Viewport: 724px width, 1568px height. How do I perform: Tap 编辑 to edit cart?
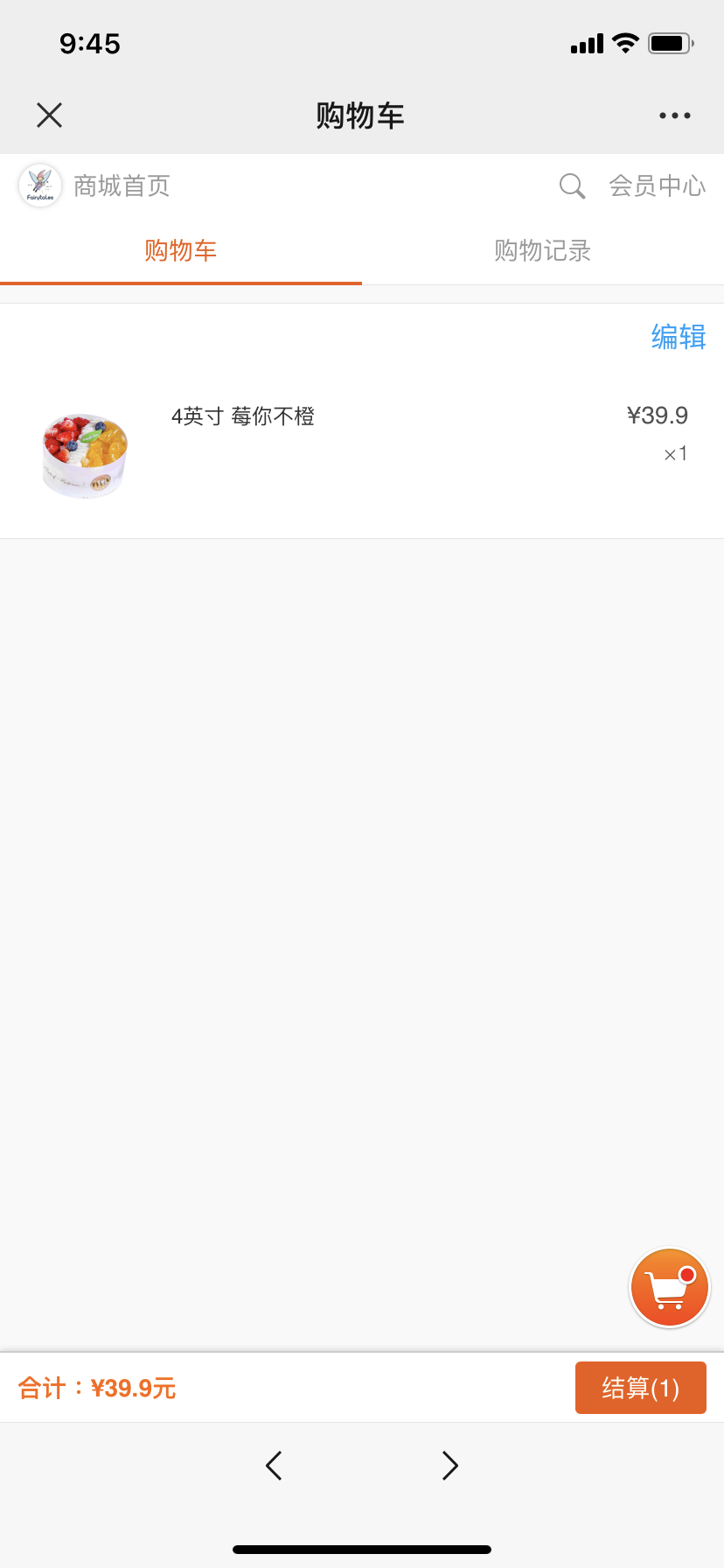coord(679,337)
